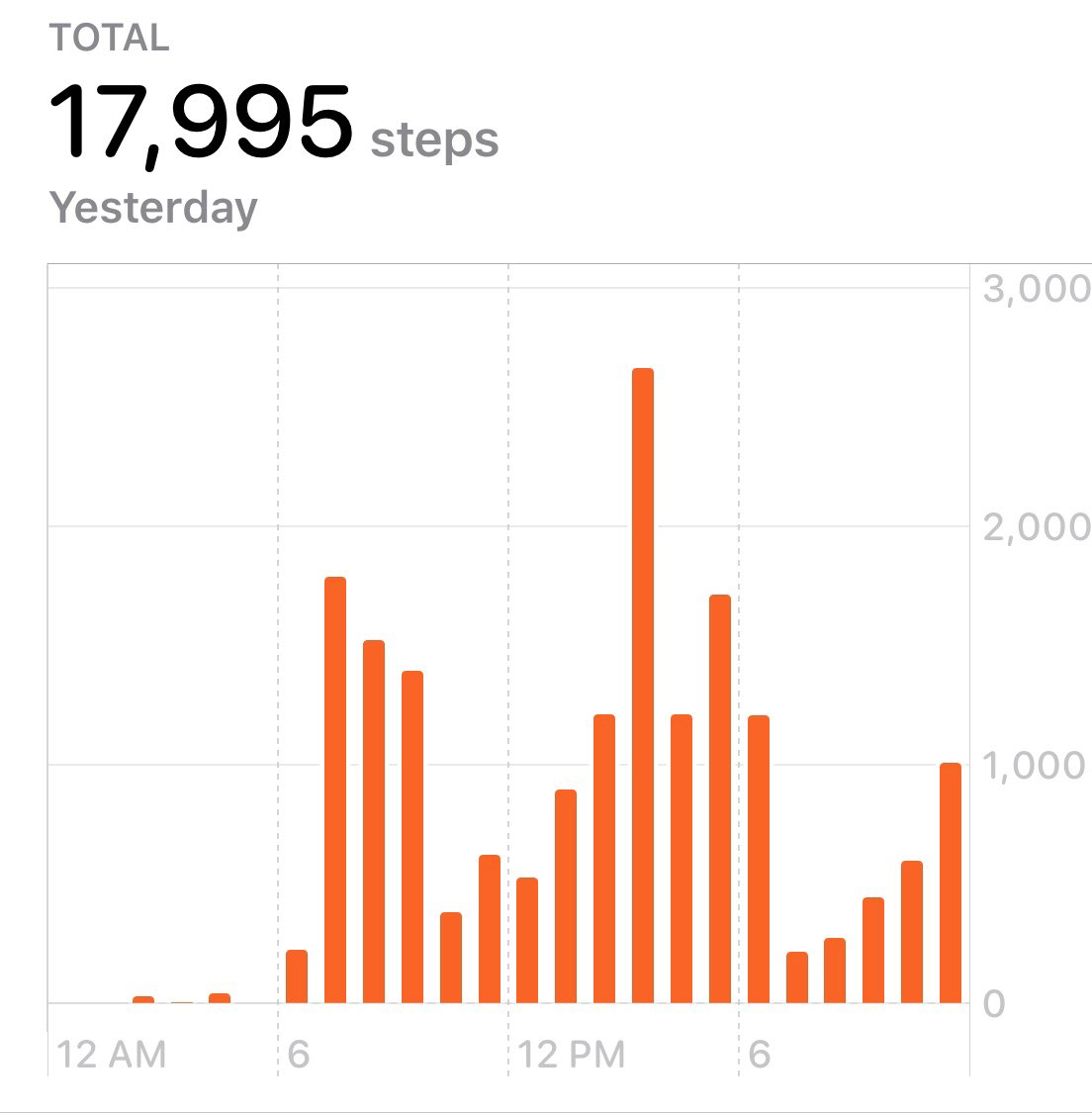Select the final bar reaching 1,000 steps

[951, 883]
